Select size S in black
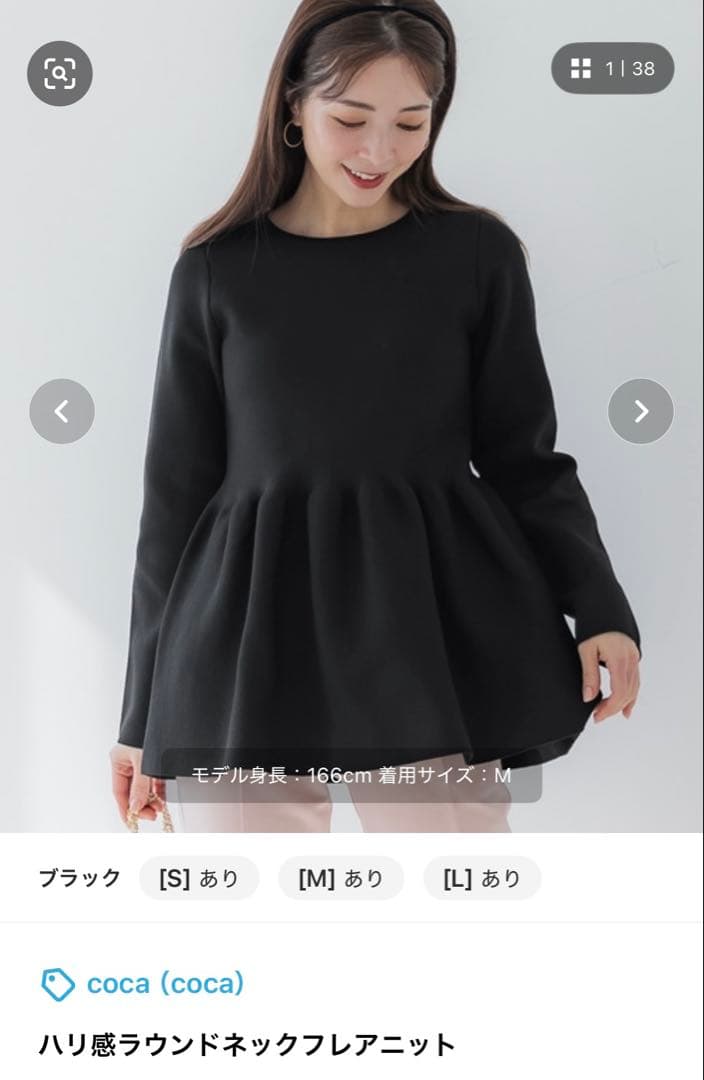Screen dimensions: 704x1080 [199, 878]
